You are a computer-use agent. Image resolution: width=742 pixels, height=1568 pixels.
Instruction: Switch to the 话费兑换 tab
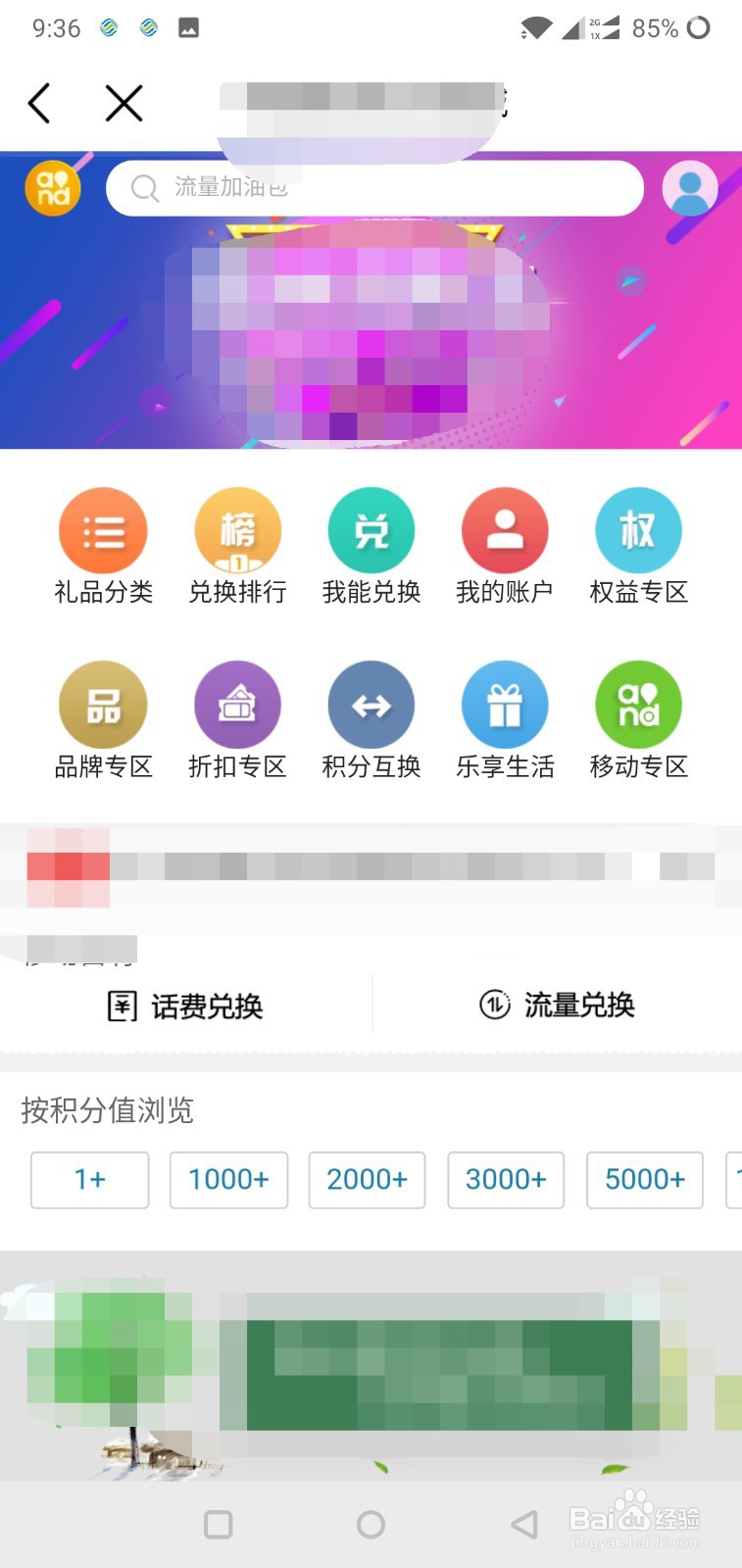coord(184,1004)
